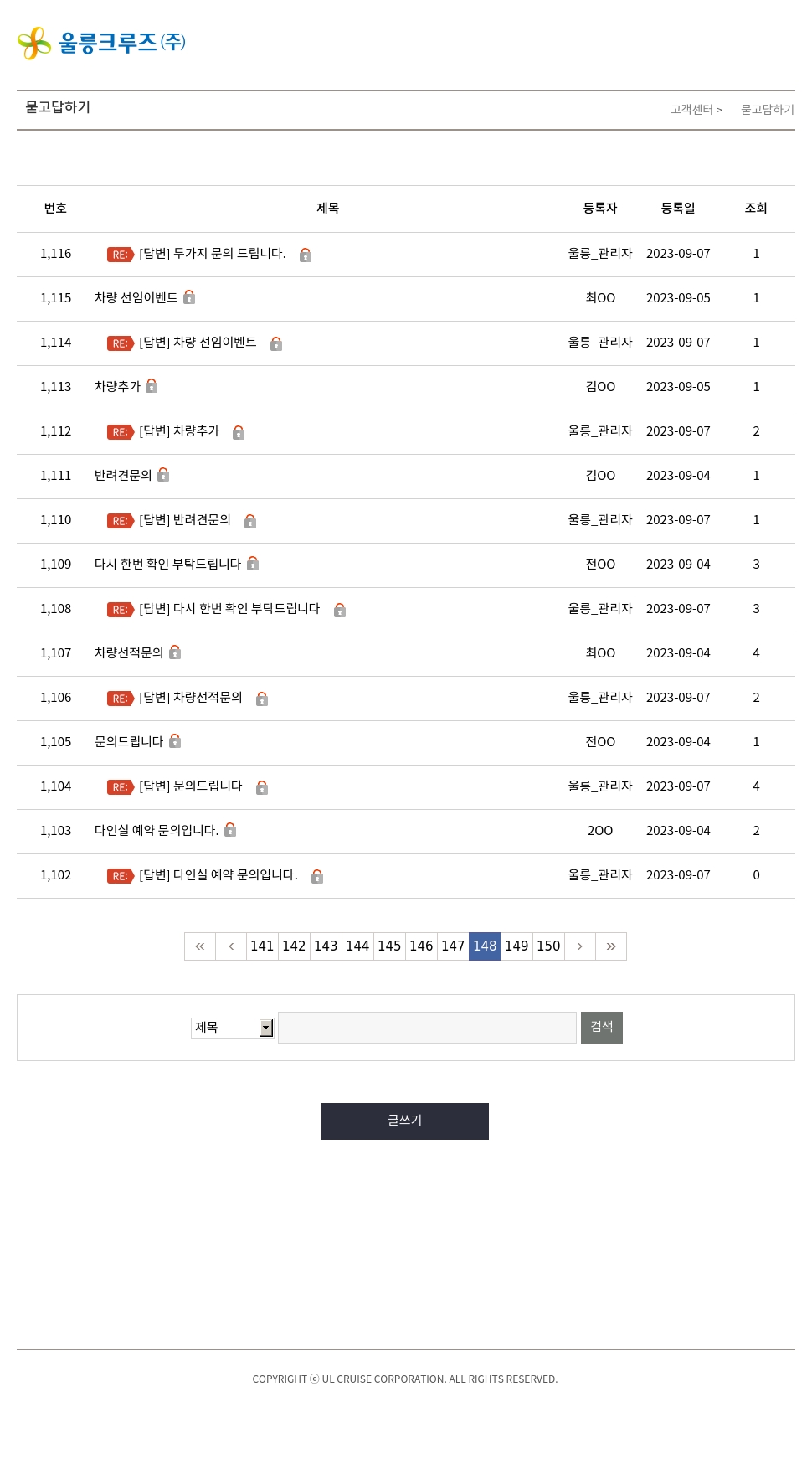
Task: Open post 1,115 차량 선임이벤트
Action: tap(136, 298)
